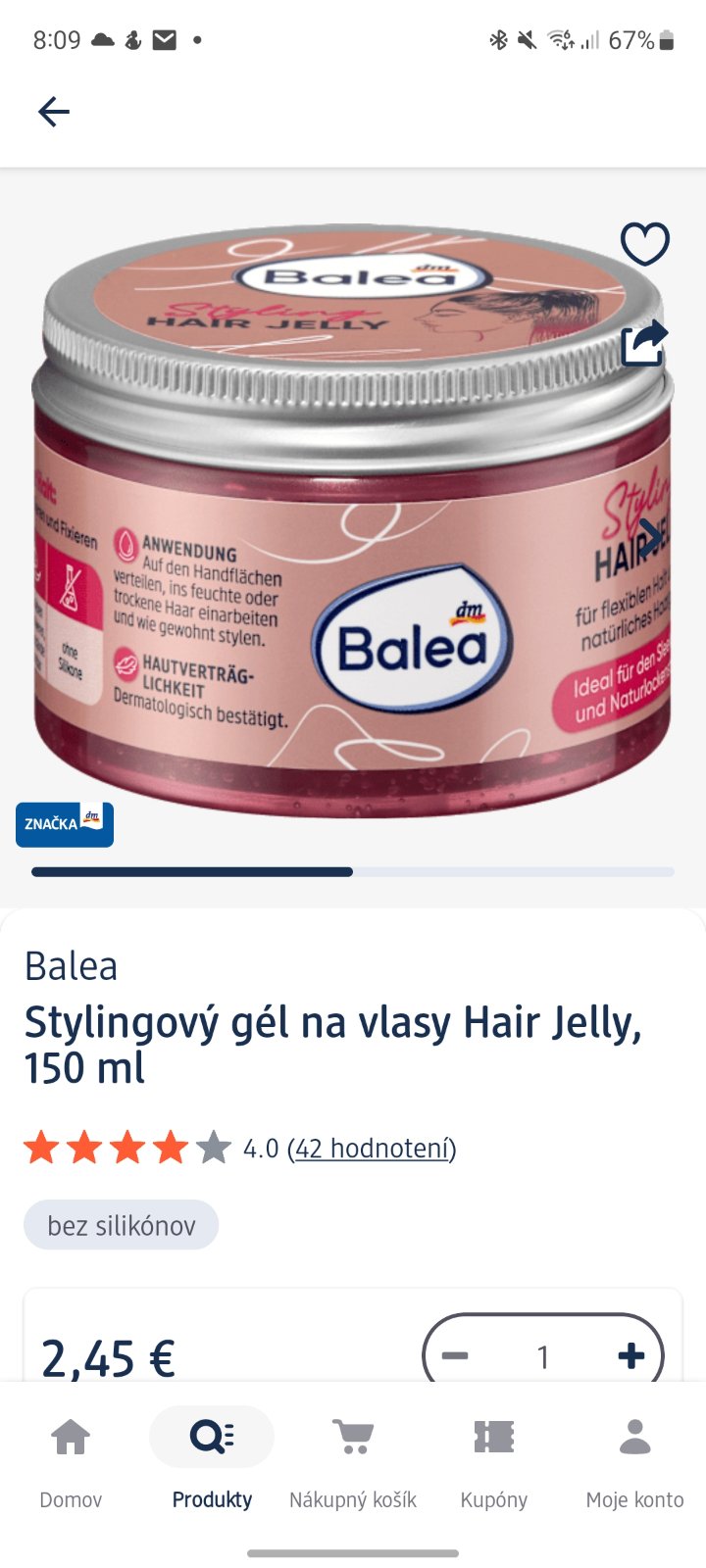Image resolution: width=706 pixels, height=1568 pixels.
Task: Open the Moje konto tab
Action: click(635, 1456)
